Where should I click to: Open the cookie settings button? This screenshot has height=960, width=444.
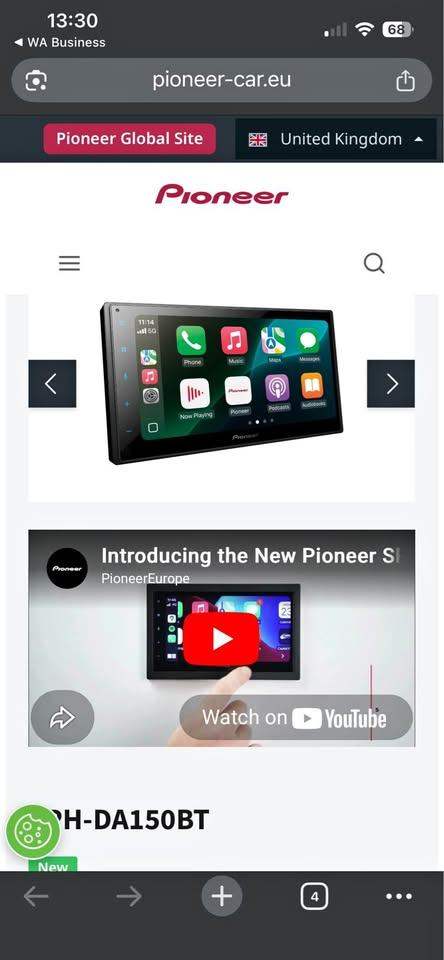click(32, 832)
